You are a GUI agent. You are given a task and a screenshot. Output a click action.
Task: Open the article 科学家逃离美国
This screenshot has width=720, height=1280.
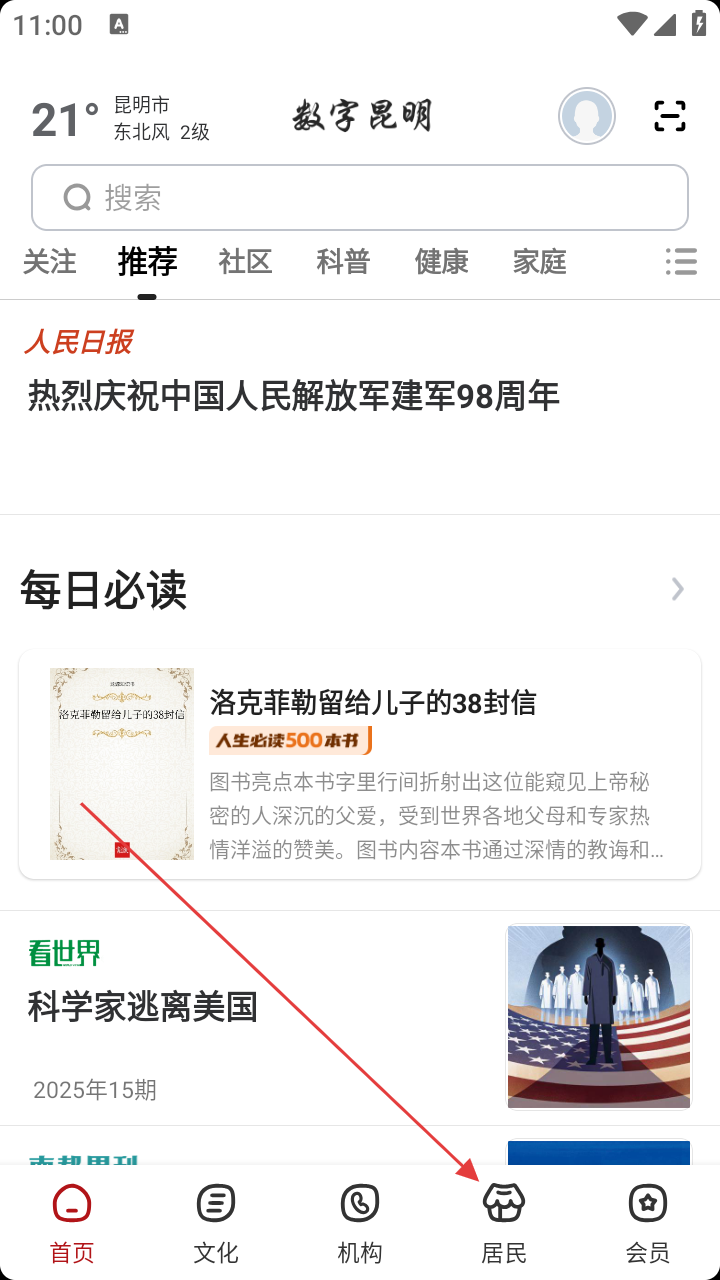coord(360,1017)
